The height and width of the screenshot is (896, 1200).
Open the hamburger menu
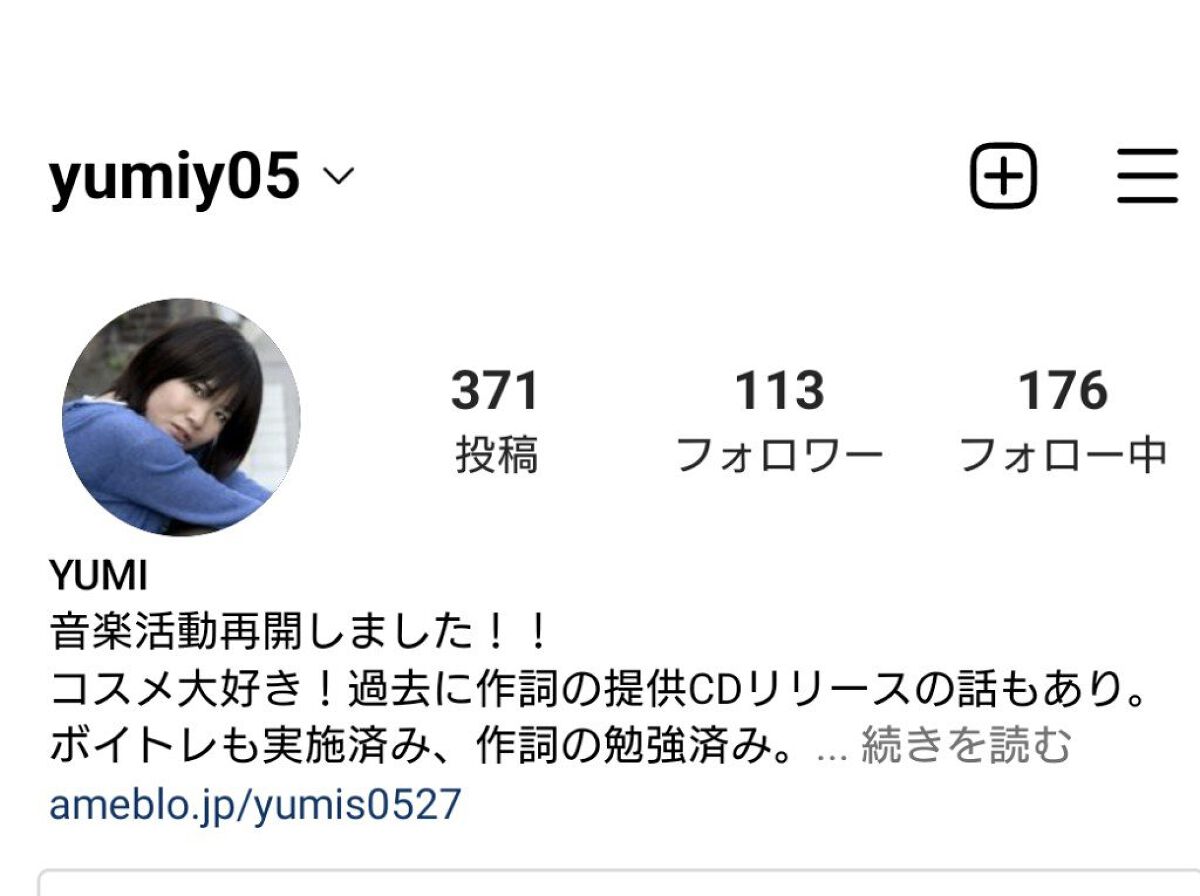1148,178
